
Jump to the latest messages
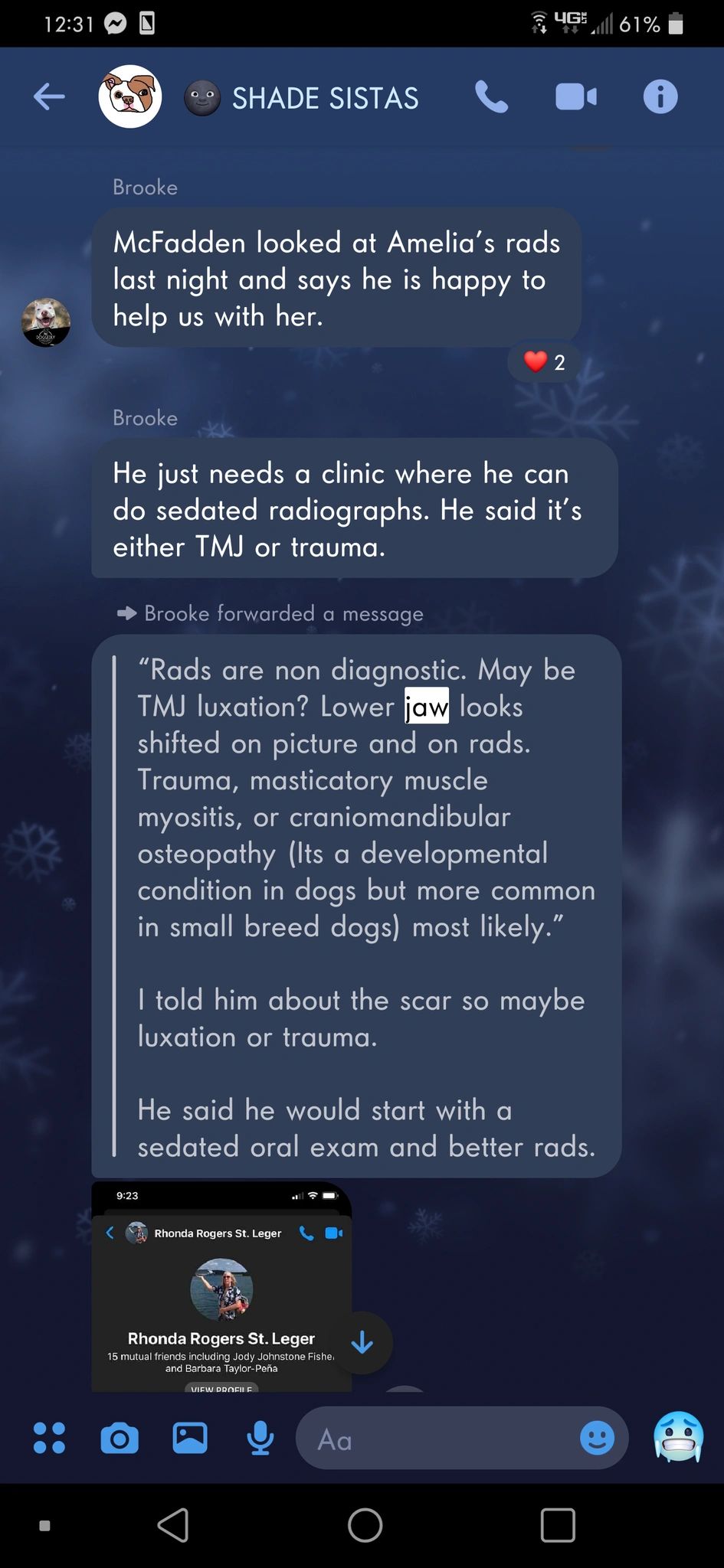point(362,1342)
